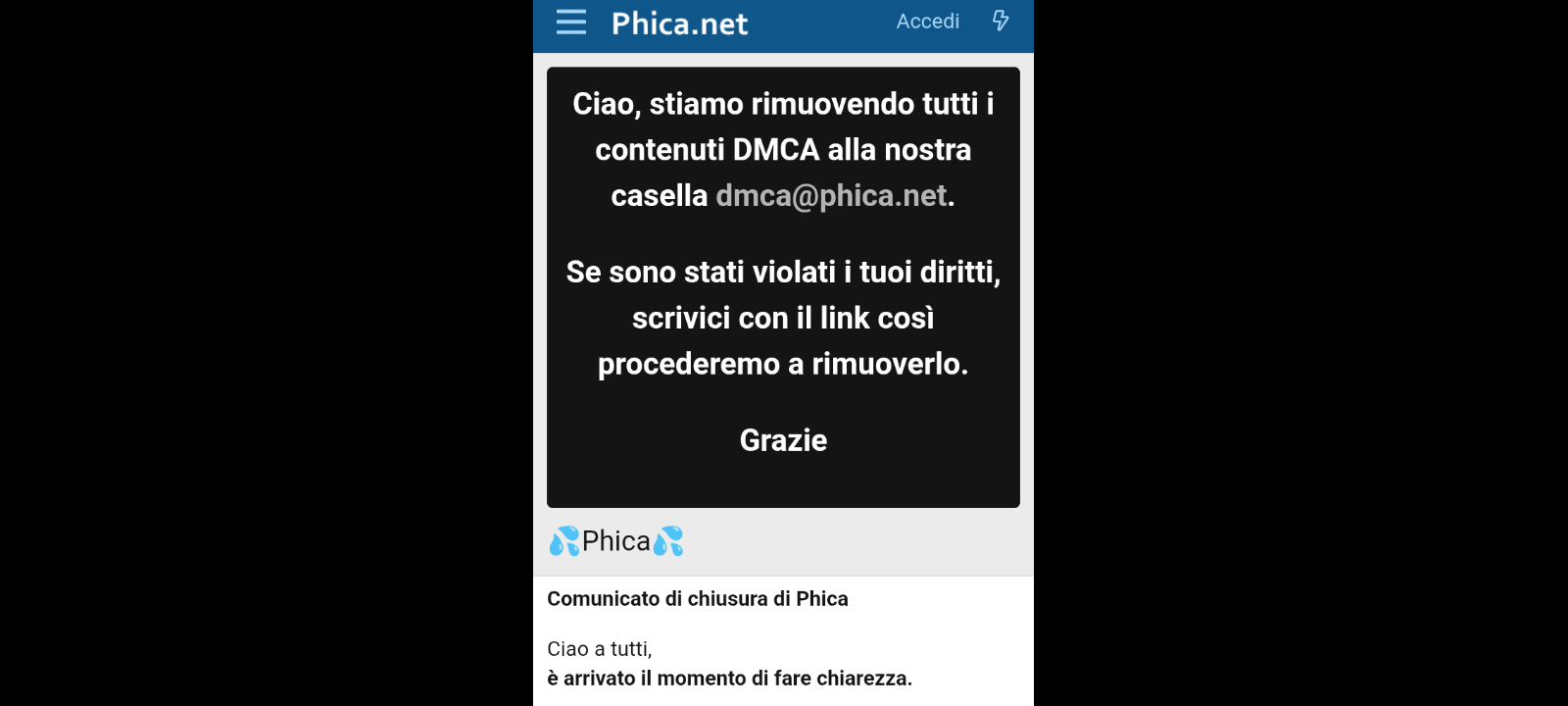
Task: Tap Accedi to log in
Action: (927, 22)
